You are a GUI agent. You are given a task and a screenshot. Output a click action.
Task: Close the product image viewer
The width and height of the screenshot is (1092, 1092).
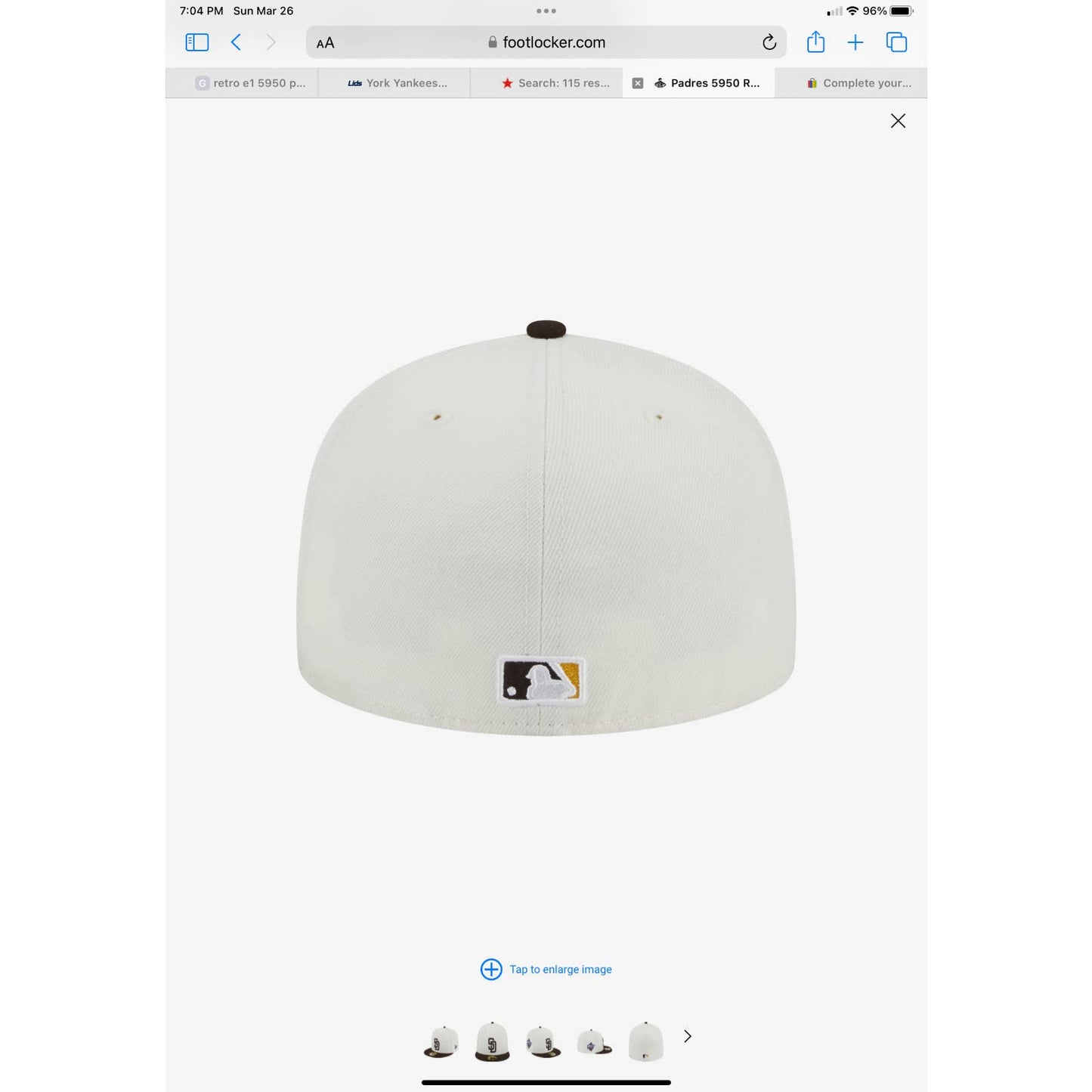coord(898,121)
